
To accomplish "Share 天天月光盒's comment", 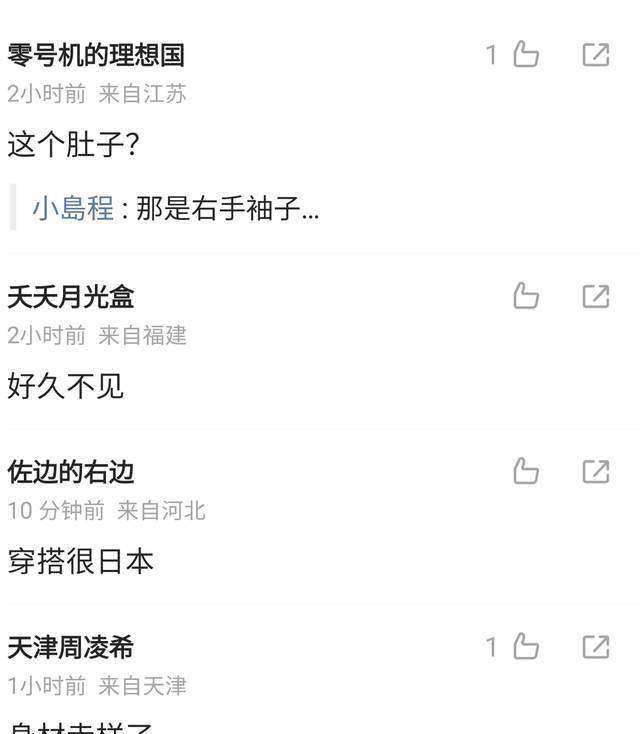I will (596, 296).
